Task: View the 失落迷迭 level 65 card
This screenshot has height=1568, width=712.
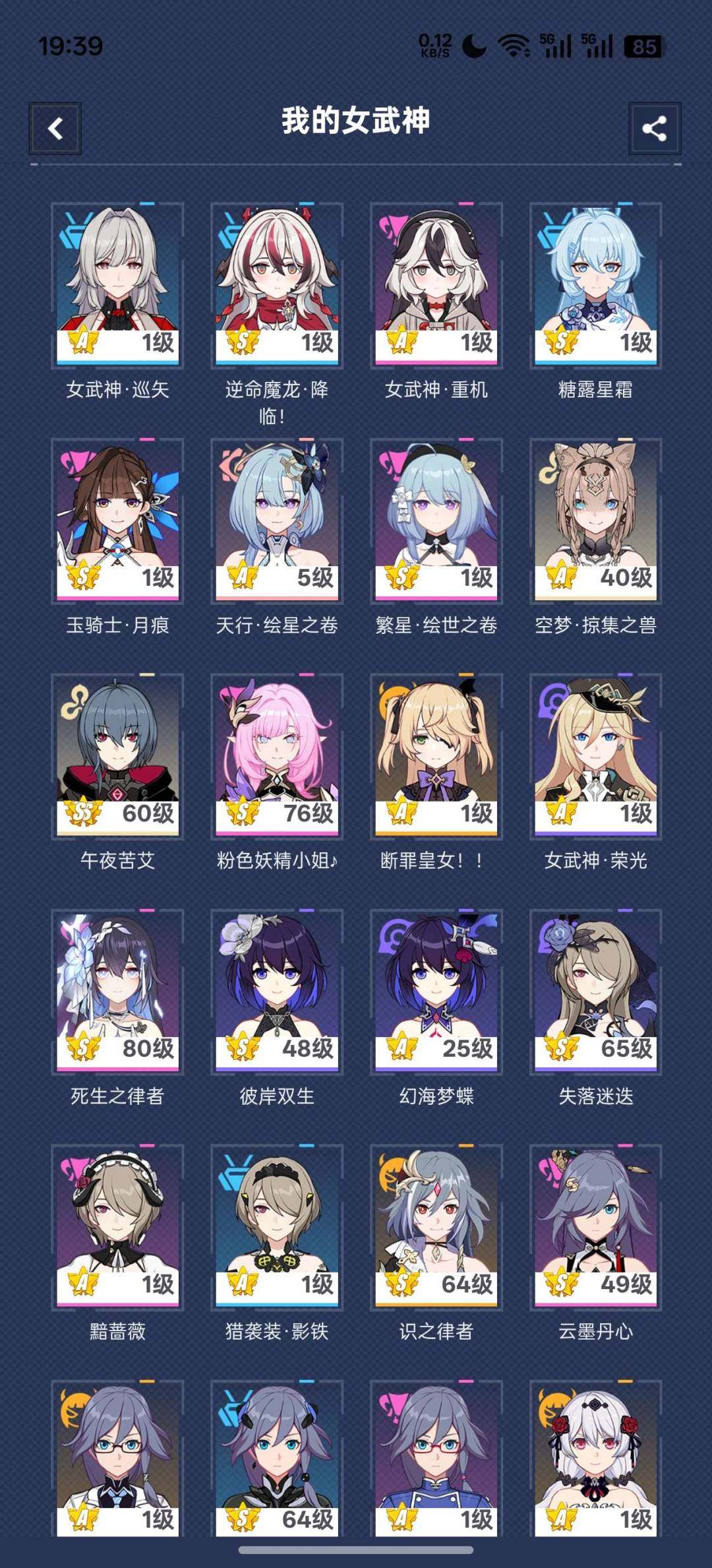Action: (x=595, y=991)
